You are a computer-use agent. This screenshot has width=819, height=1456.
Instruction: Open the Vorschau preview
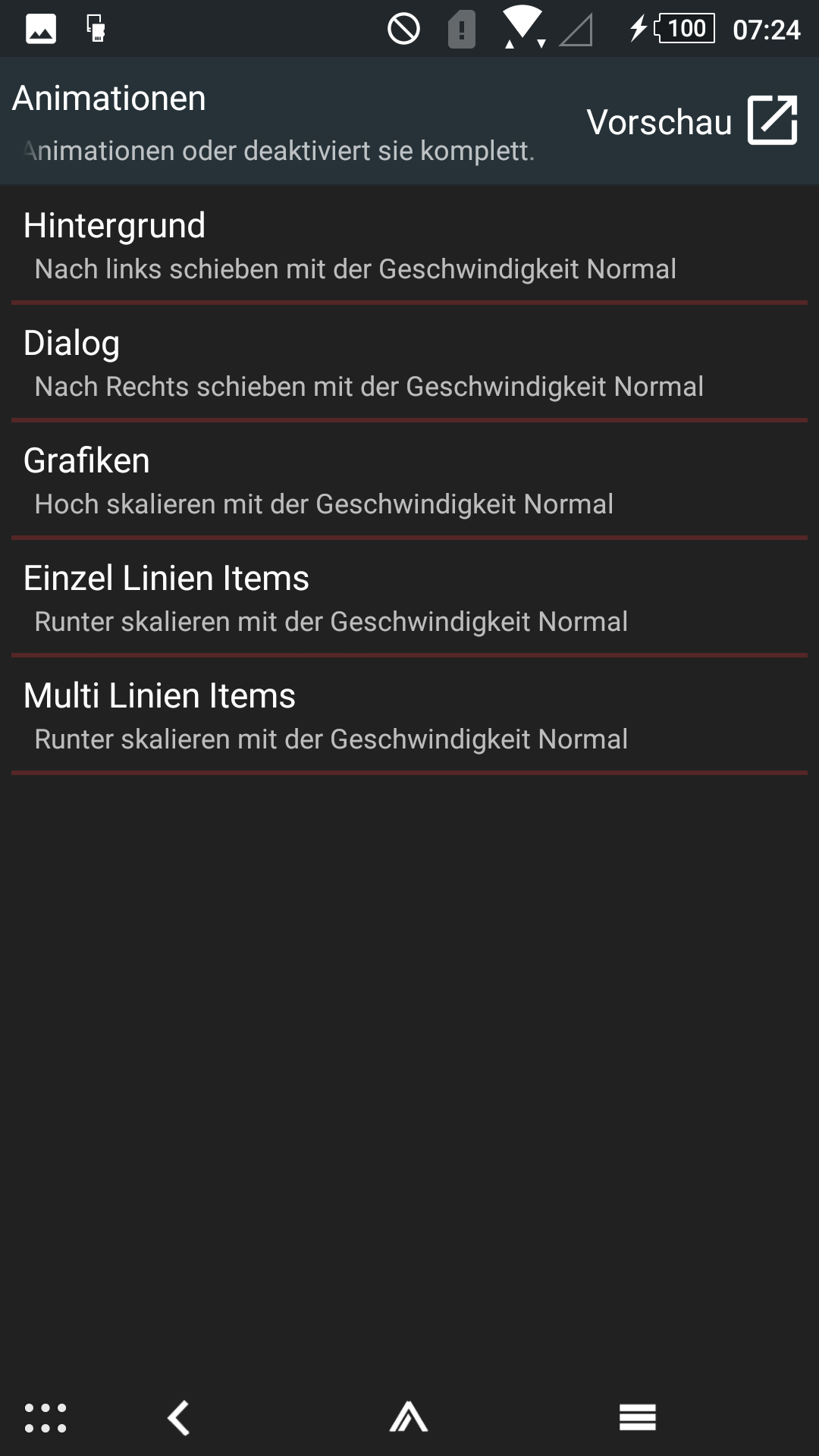coord(692,121)
